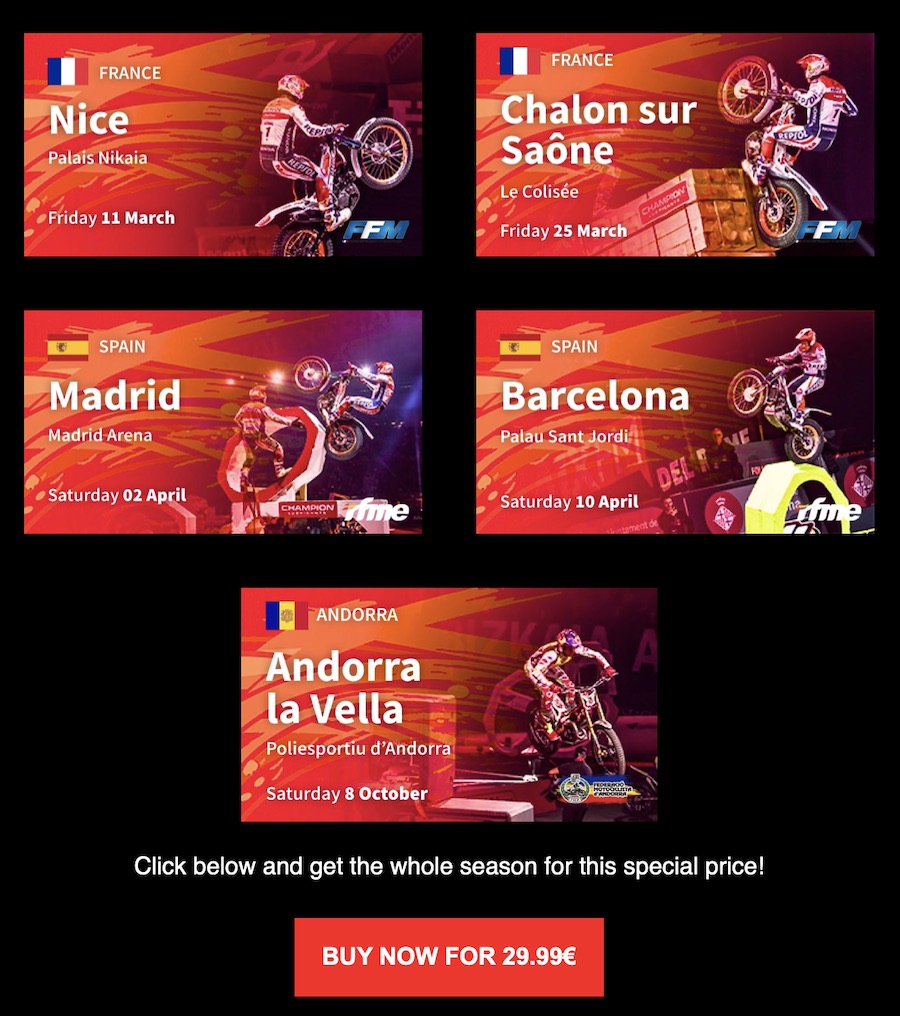This screenshot has width=900, height=1016.
Task: Open the Nice Palais Nikaia event card
Action: 223,145
